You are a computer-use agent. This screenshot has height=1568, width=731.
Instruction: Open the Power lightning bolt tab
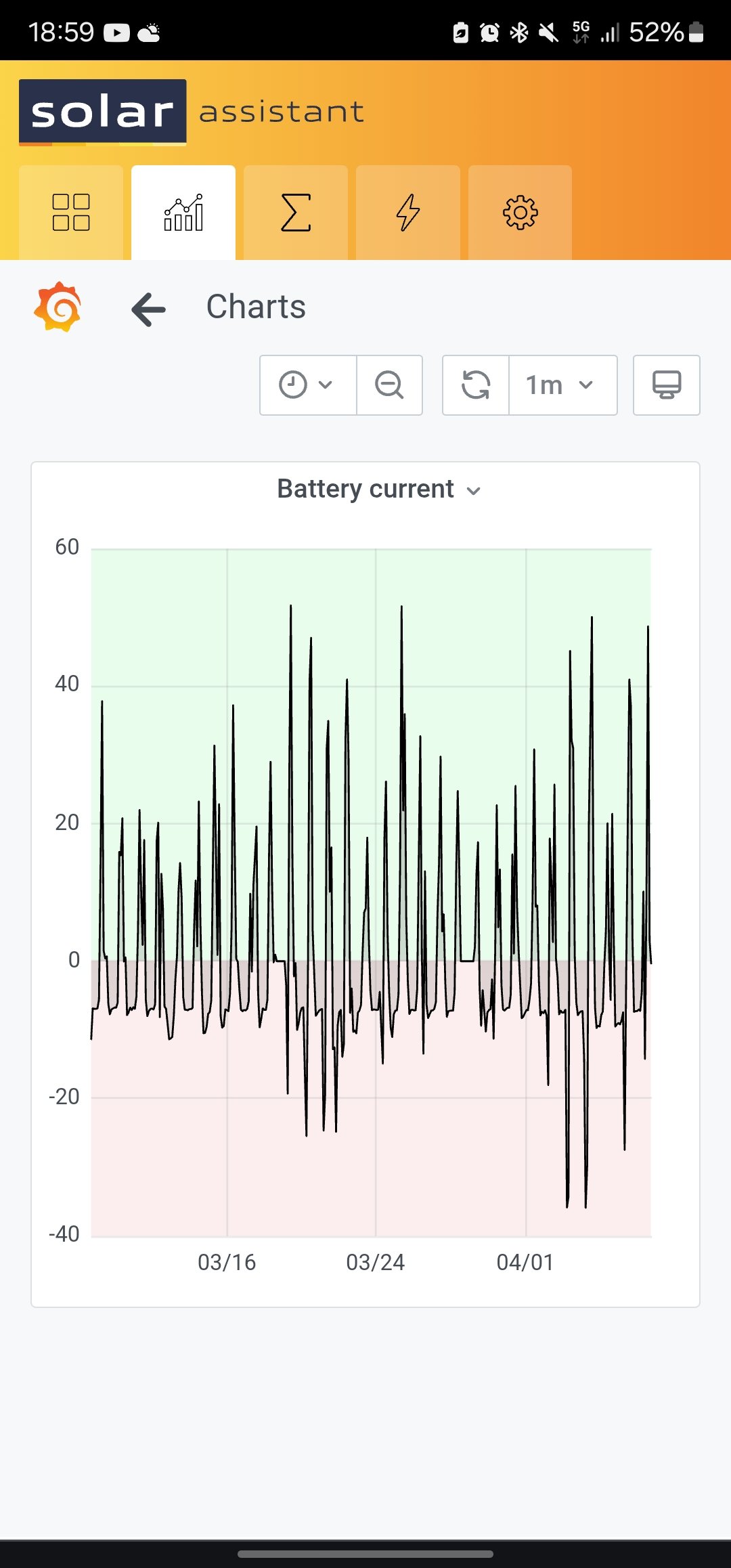[x=408, y=213]
